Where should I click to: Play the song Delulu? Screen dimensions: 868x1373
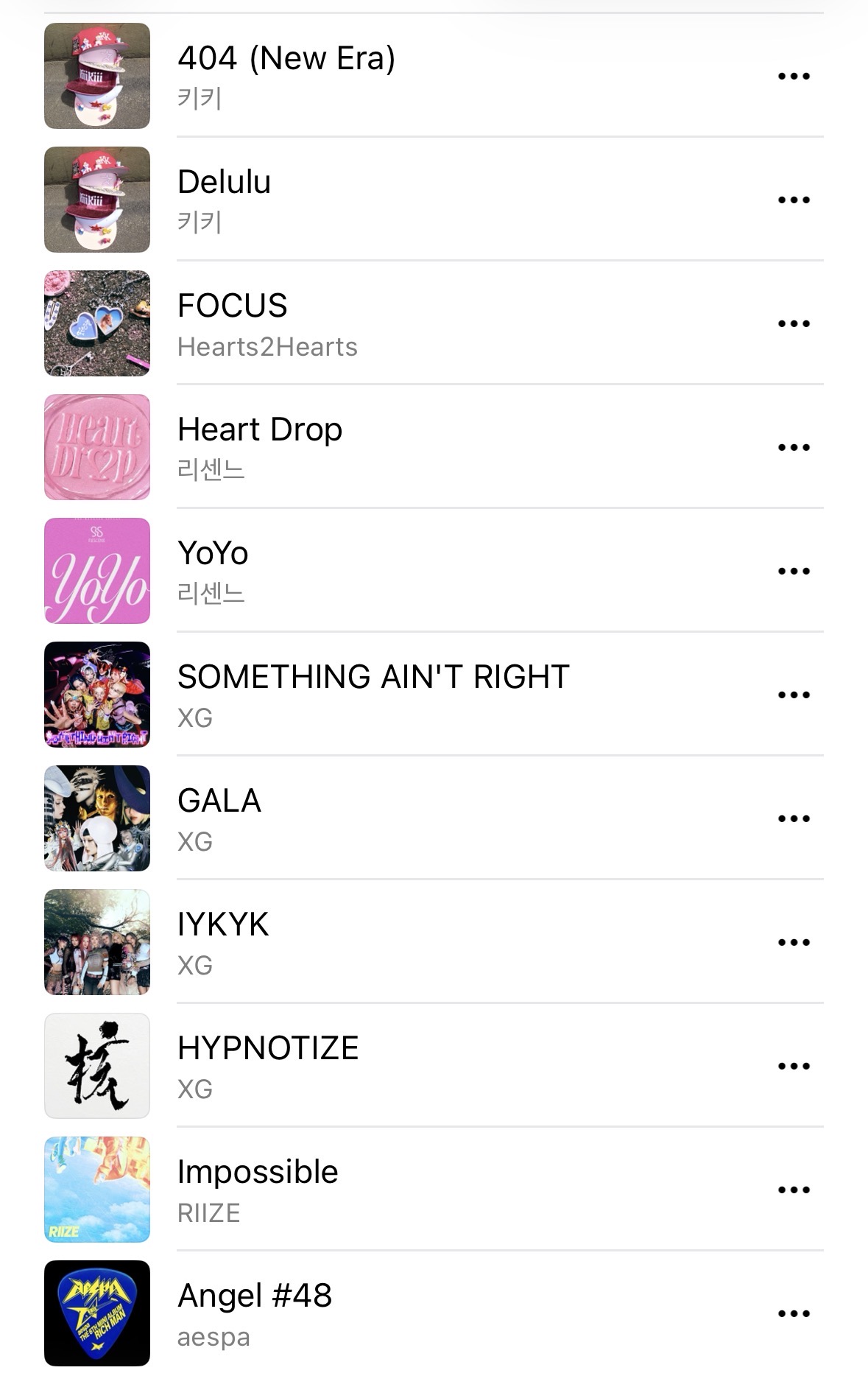tap(225, 183)
